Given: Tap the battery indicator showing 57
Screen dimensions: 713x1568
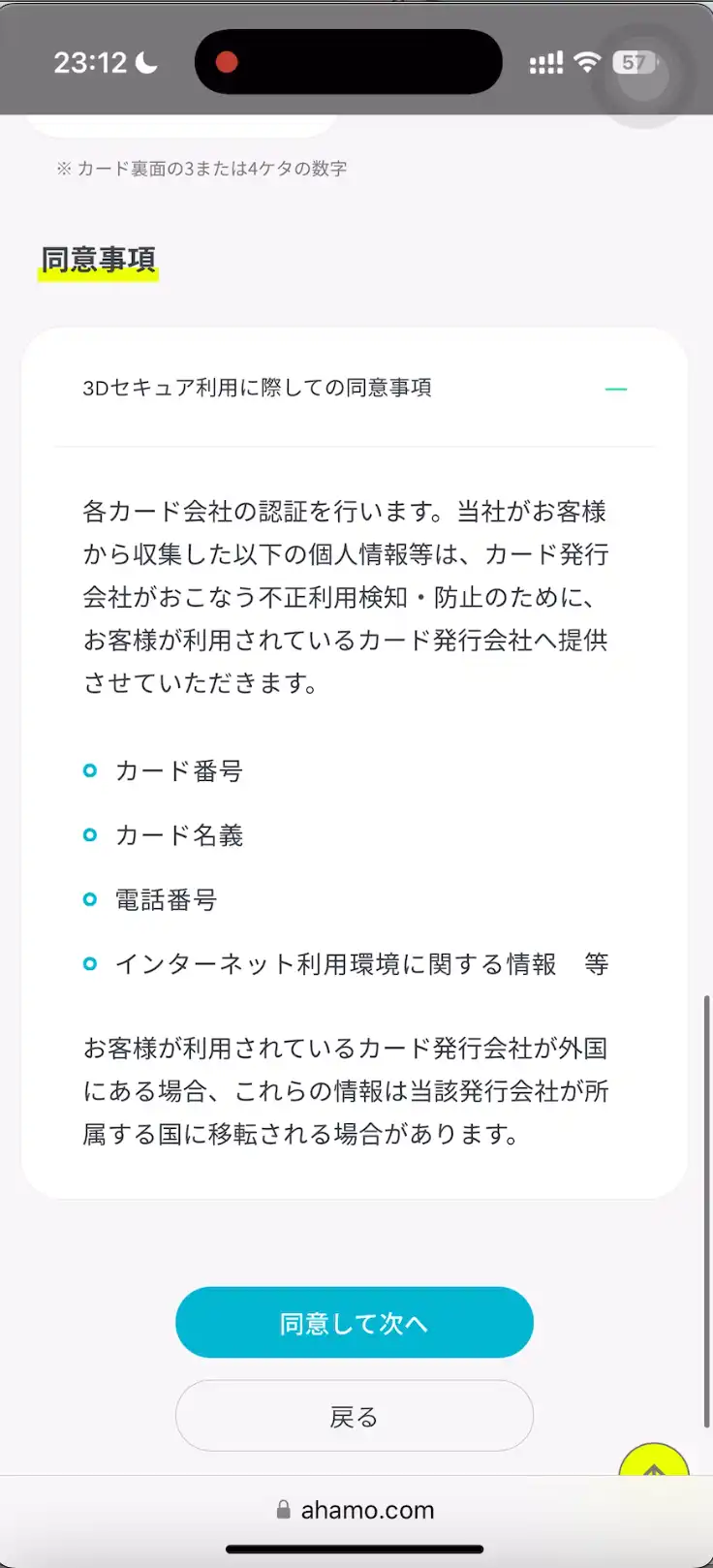Looking at the screenshot, I should tap(635, 61).
